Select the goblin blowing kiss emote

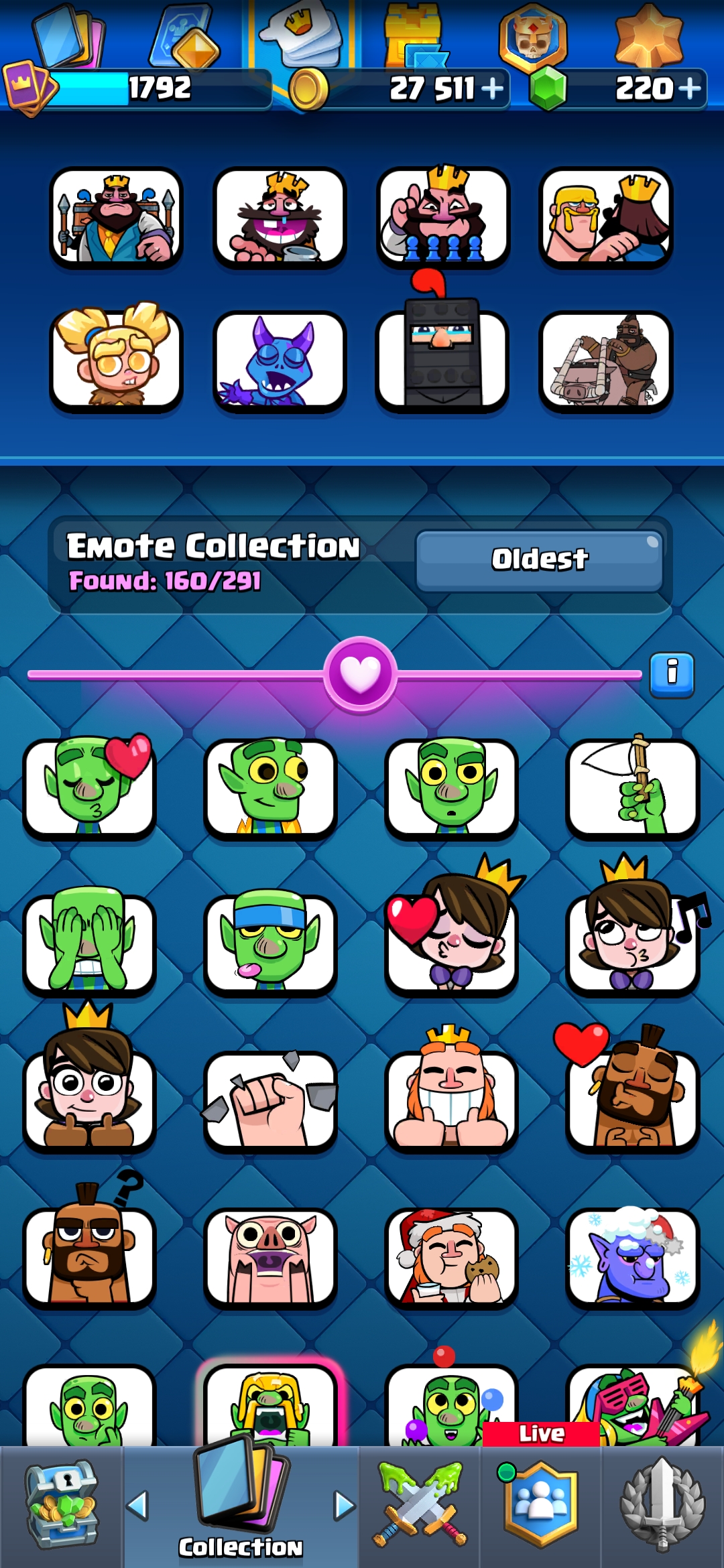(x=89, y=788)
